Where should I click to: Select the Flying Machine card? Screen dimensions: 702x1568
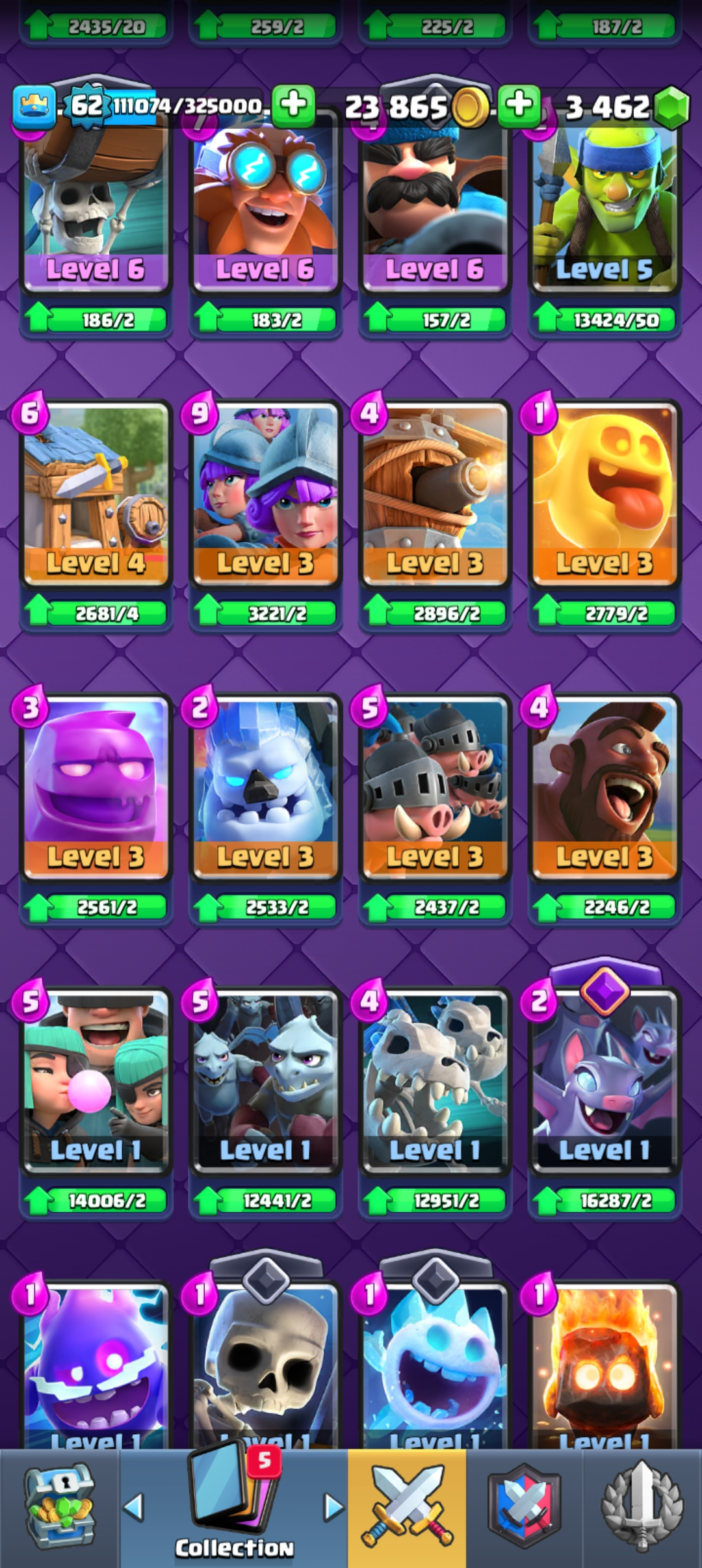(x=434, y=494)
